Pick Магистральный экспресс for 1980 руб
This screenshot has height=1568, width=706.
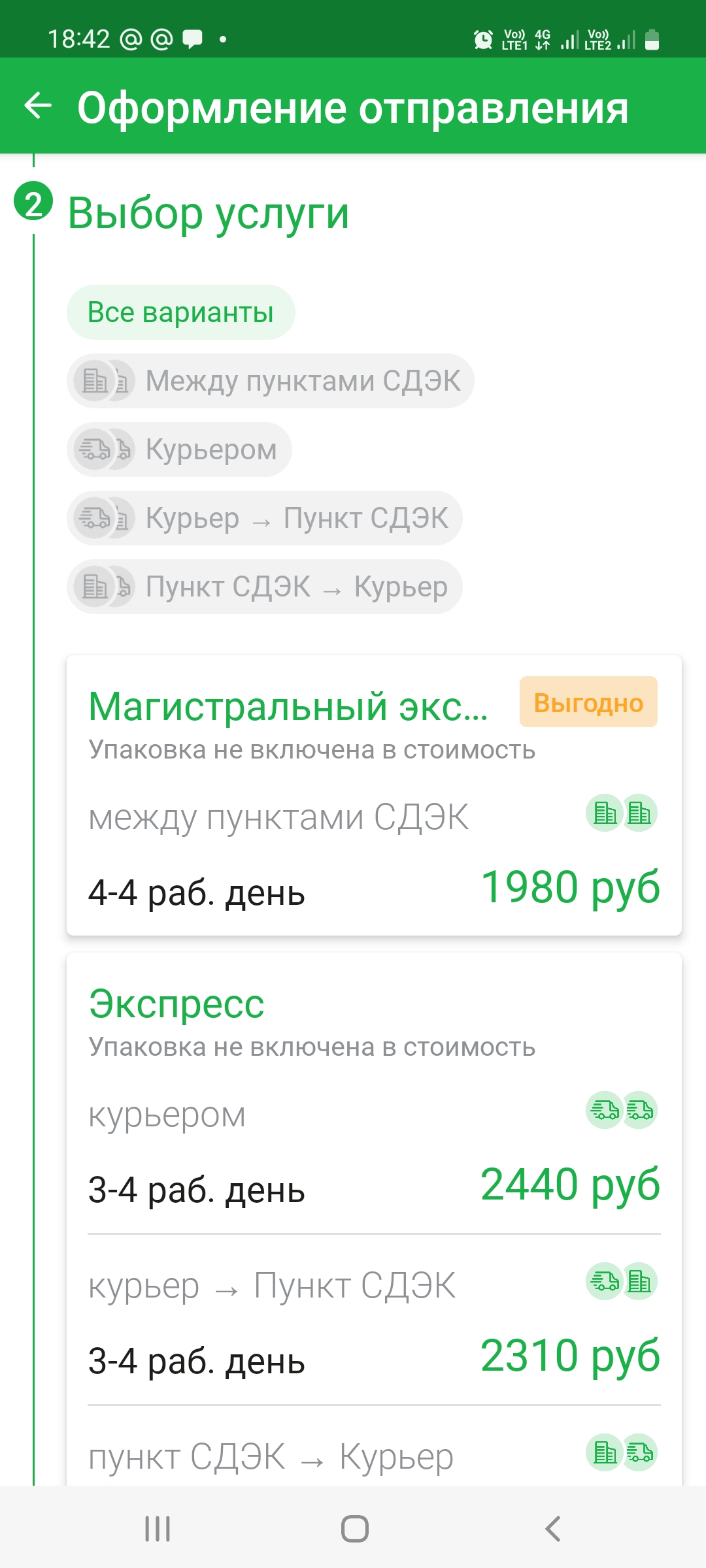point(374,795)
